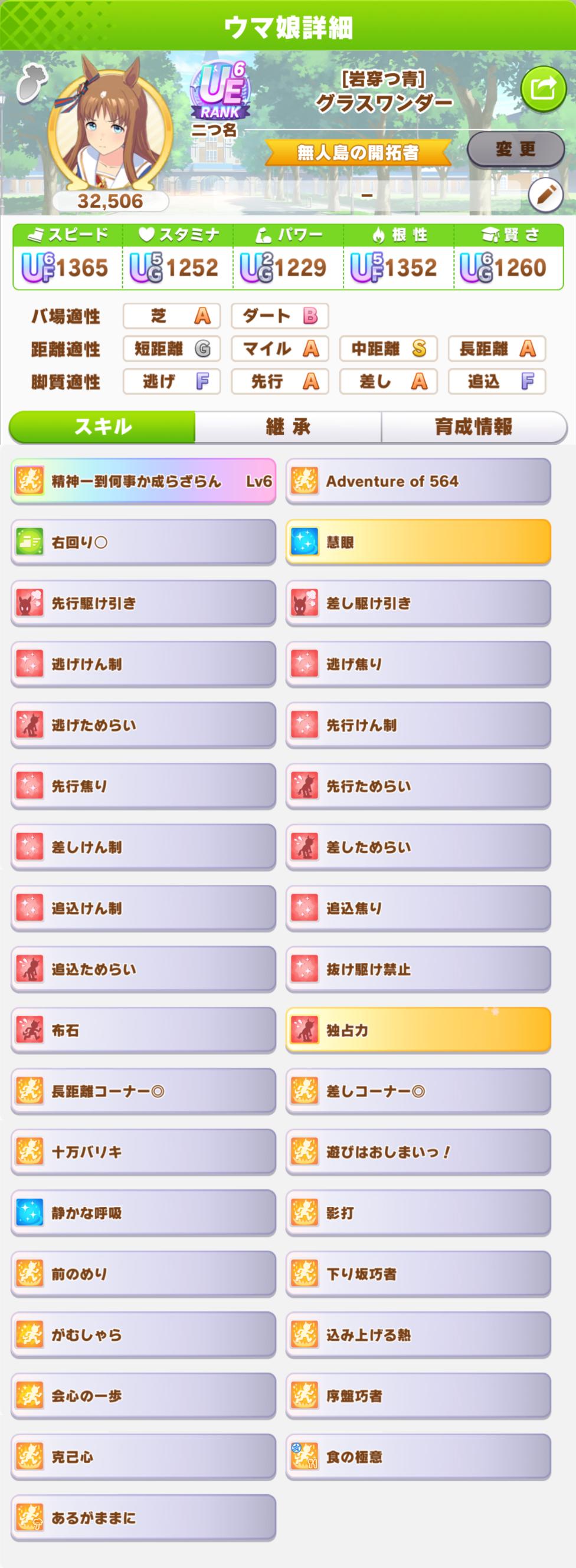576x1568 pixels.
Task: Tap the 十万バリキ skill
Action: pos(143,1152)
